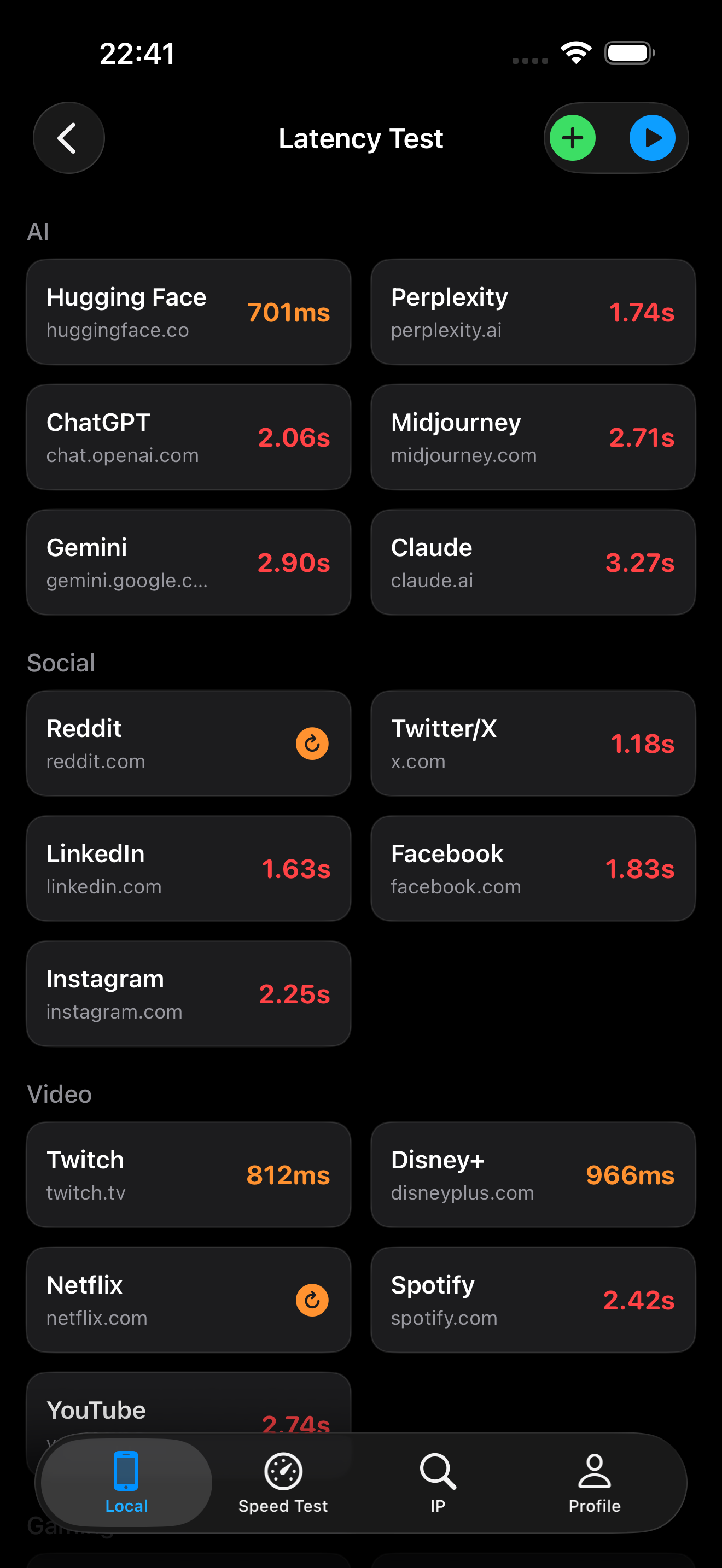
Task: Tap the Twitch latency card
Action: pos(188,1175)
